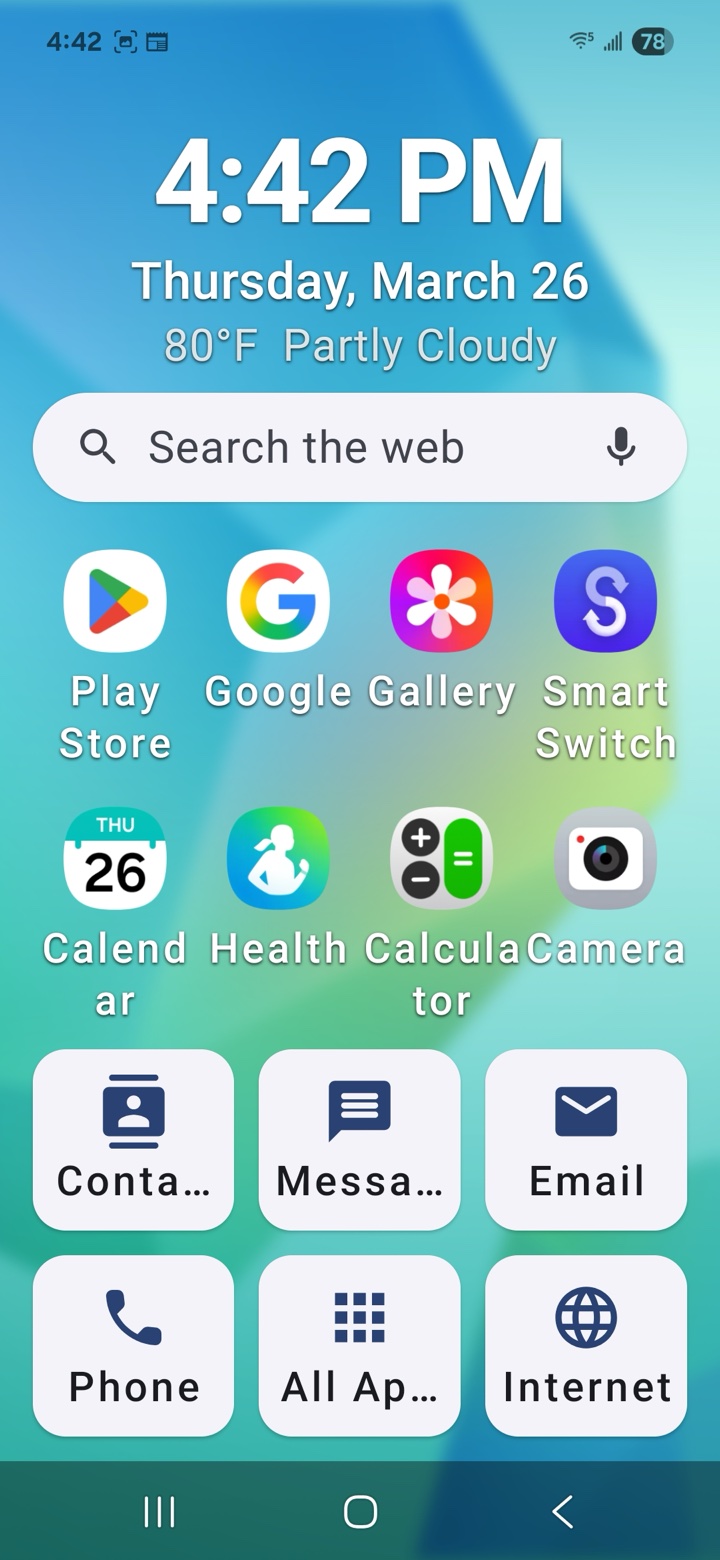Launch the Internet browser
The image size is (720, 1560).
(585, 1345)
